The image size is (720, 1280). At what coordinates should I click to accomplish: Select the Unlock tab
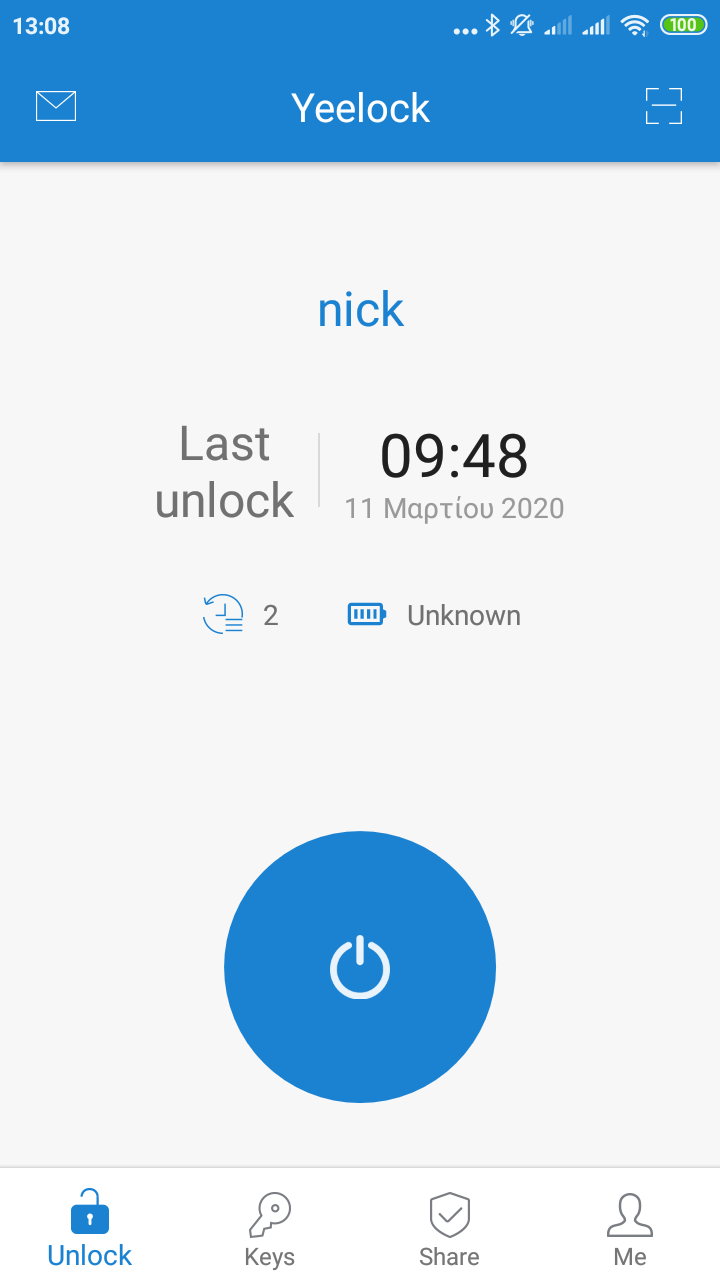tap(90, 1230)
